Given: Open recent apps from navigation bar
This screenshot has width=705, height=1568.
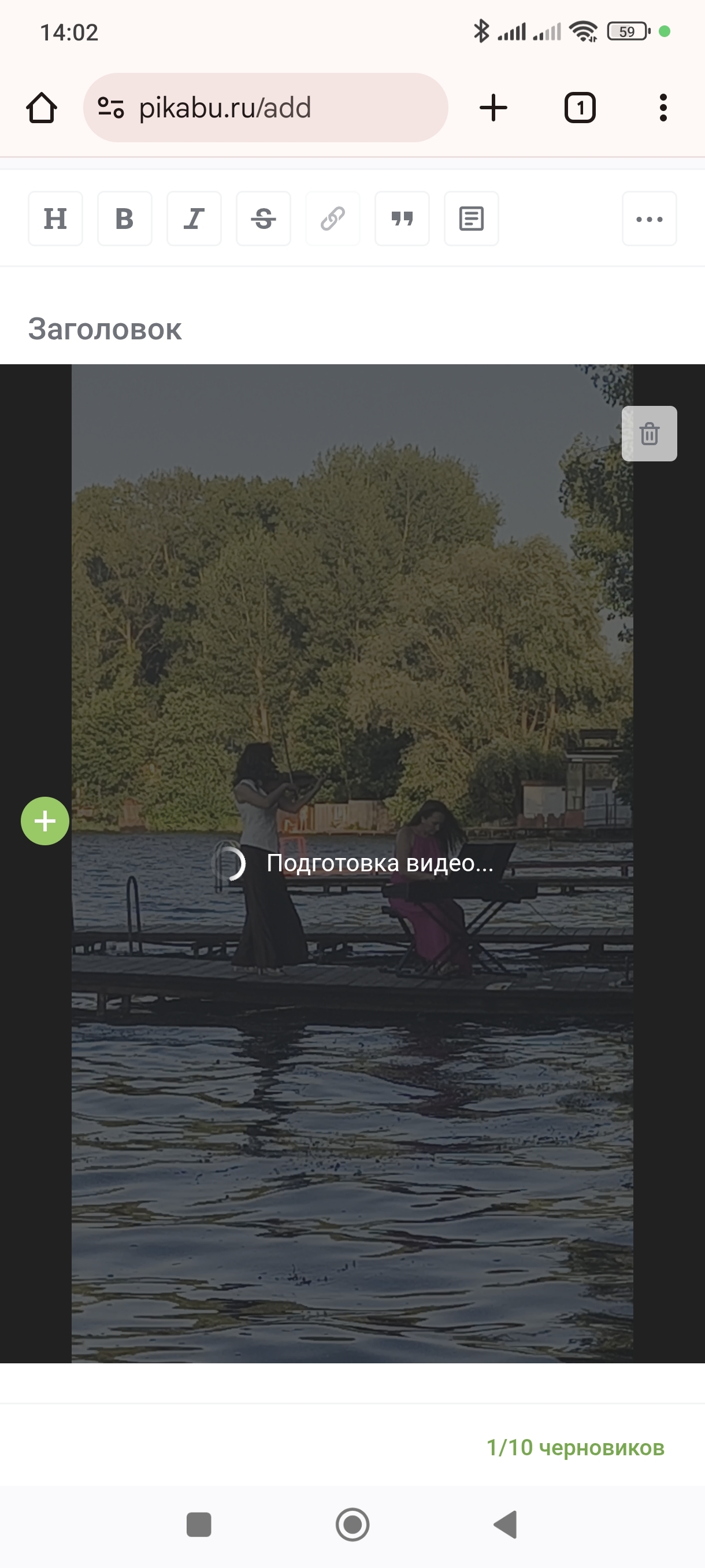Looking at the screenshot, I should pos(199,1525).
